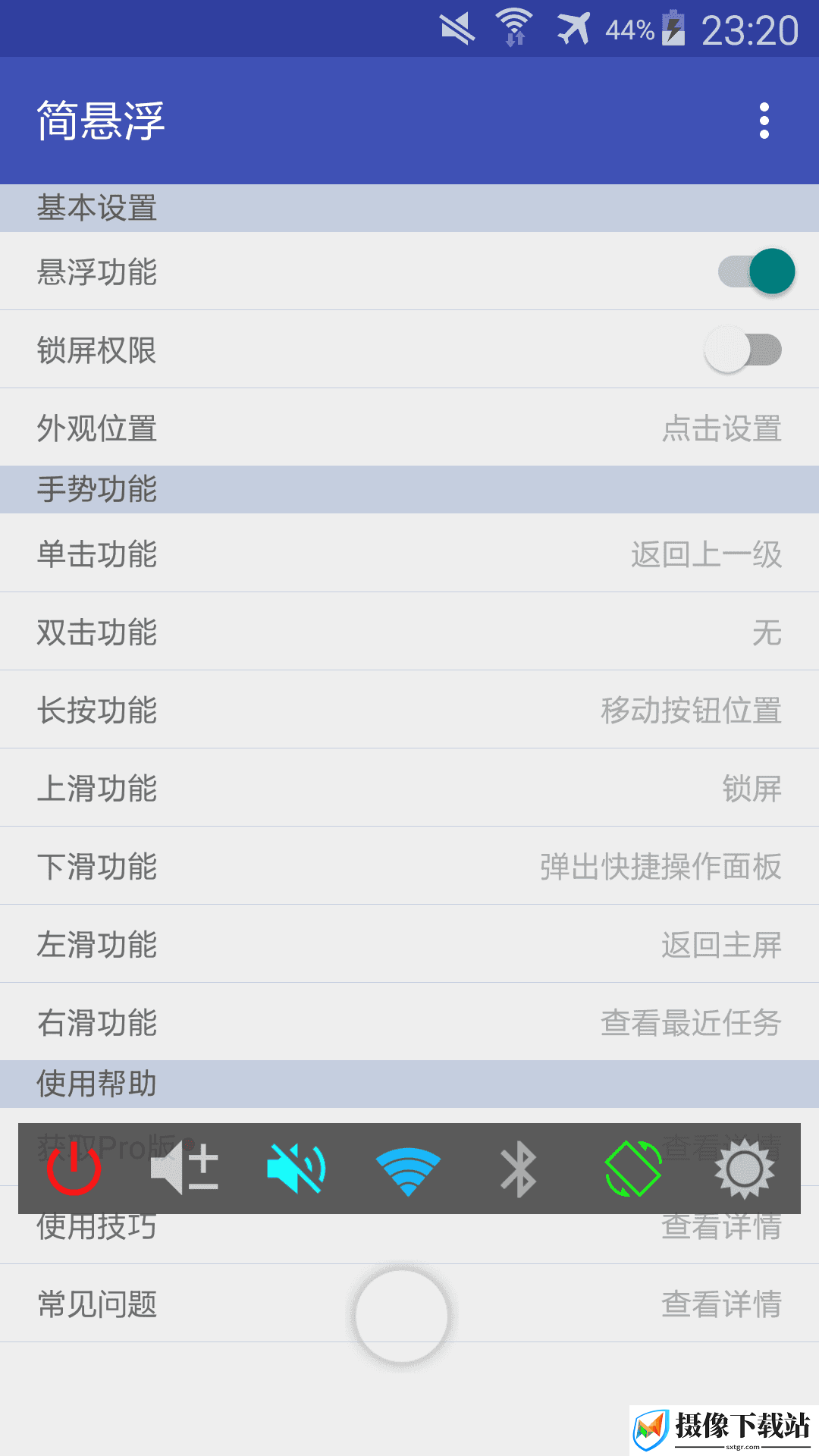Toggle the 悬浮功能 switch off
The image size is (819, 1456).
click(756, 271)
